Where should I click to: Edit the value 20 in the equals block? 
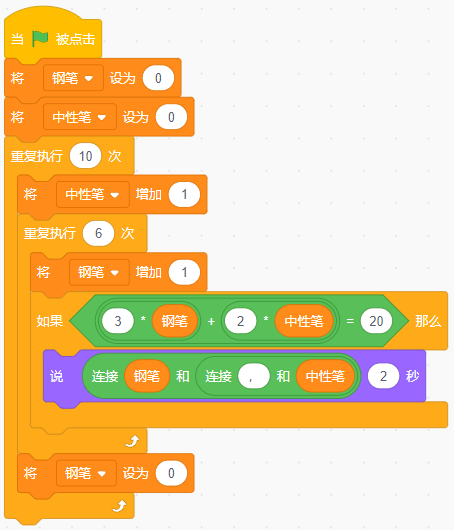376,321
